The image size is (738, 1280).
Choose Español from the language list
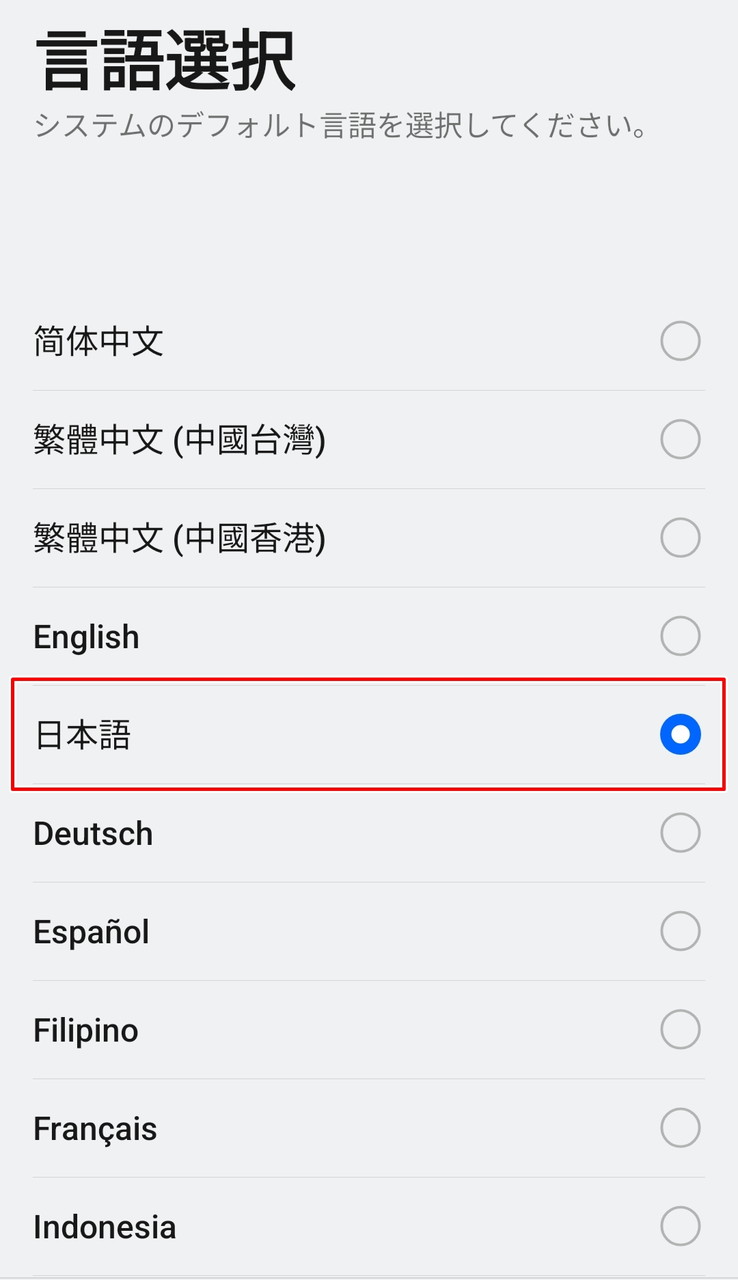point(680,931)
